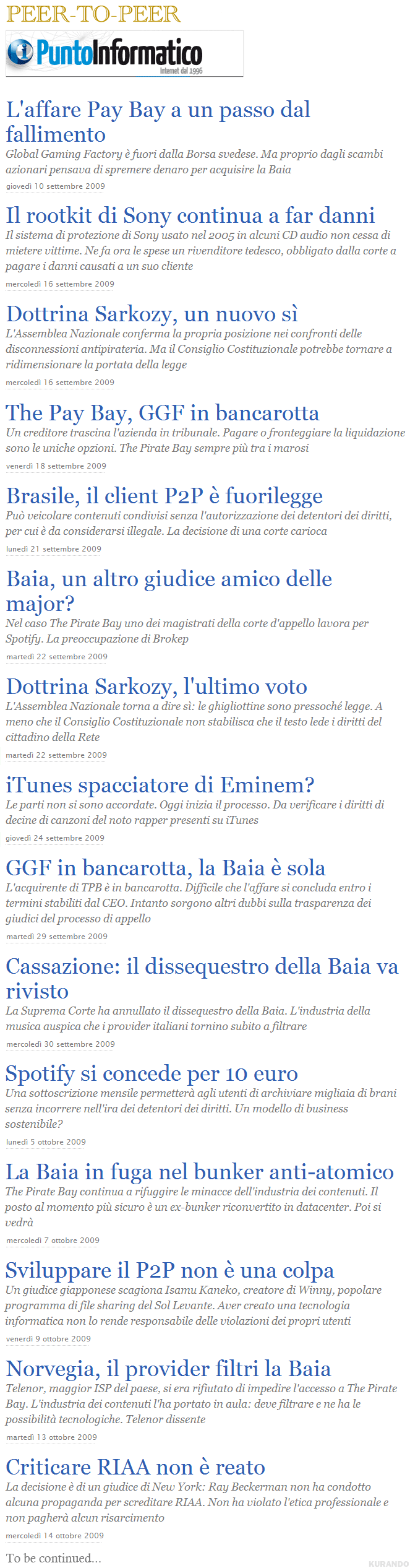Open "Brasile, il client P2P è fuorilegge"

pyautogui.click(x=164, y=496)
